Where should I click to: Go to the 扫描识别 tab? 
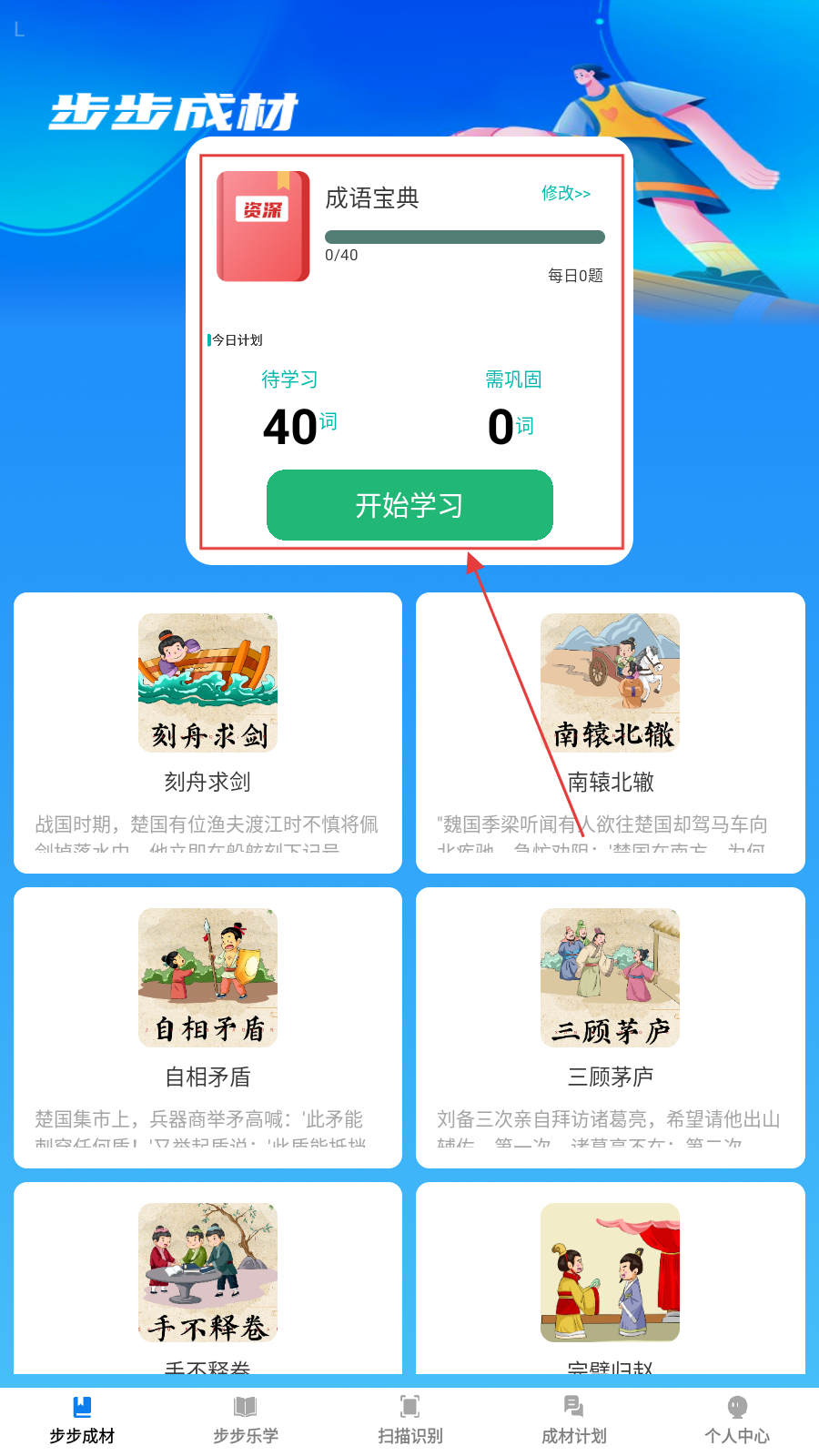[x=409, y=1420]
